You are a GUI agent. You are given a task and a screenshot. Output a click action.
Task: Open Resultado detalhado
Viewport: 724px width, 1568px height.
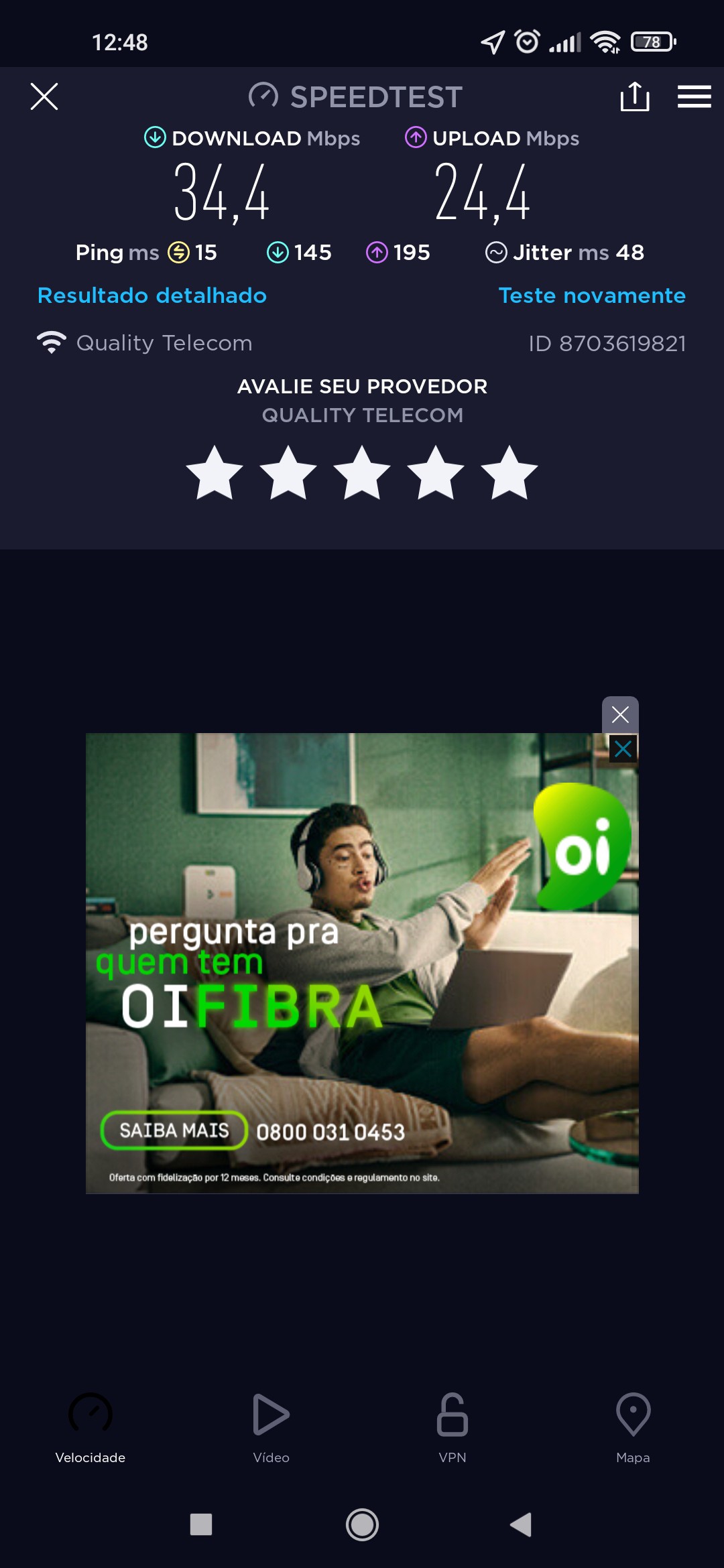pos(152,296)
